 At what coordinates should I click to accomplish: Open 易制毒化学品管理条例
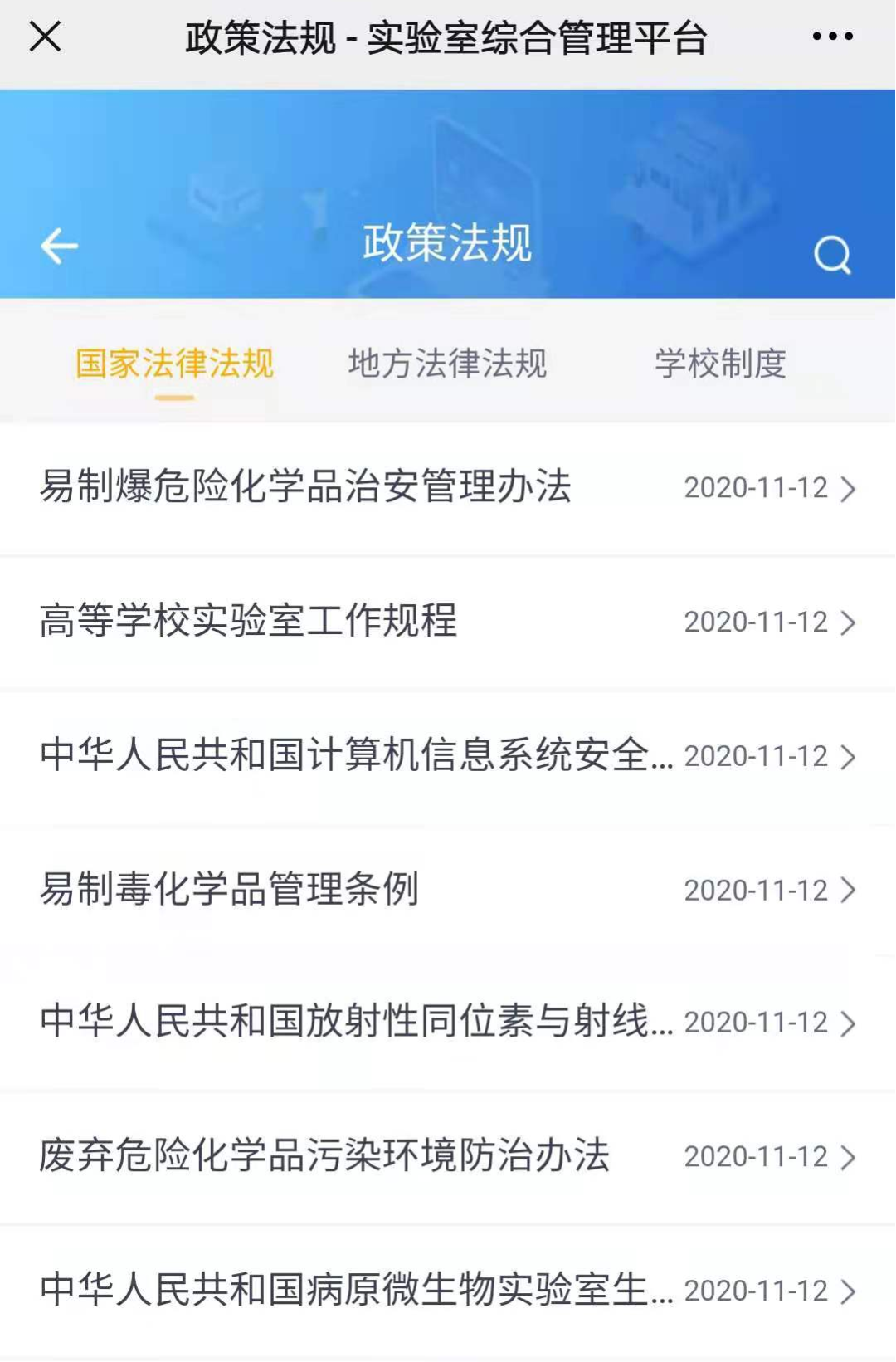(x=448, y=890)
